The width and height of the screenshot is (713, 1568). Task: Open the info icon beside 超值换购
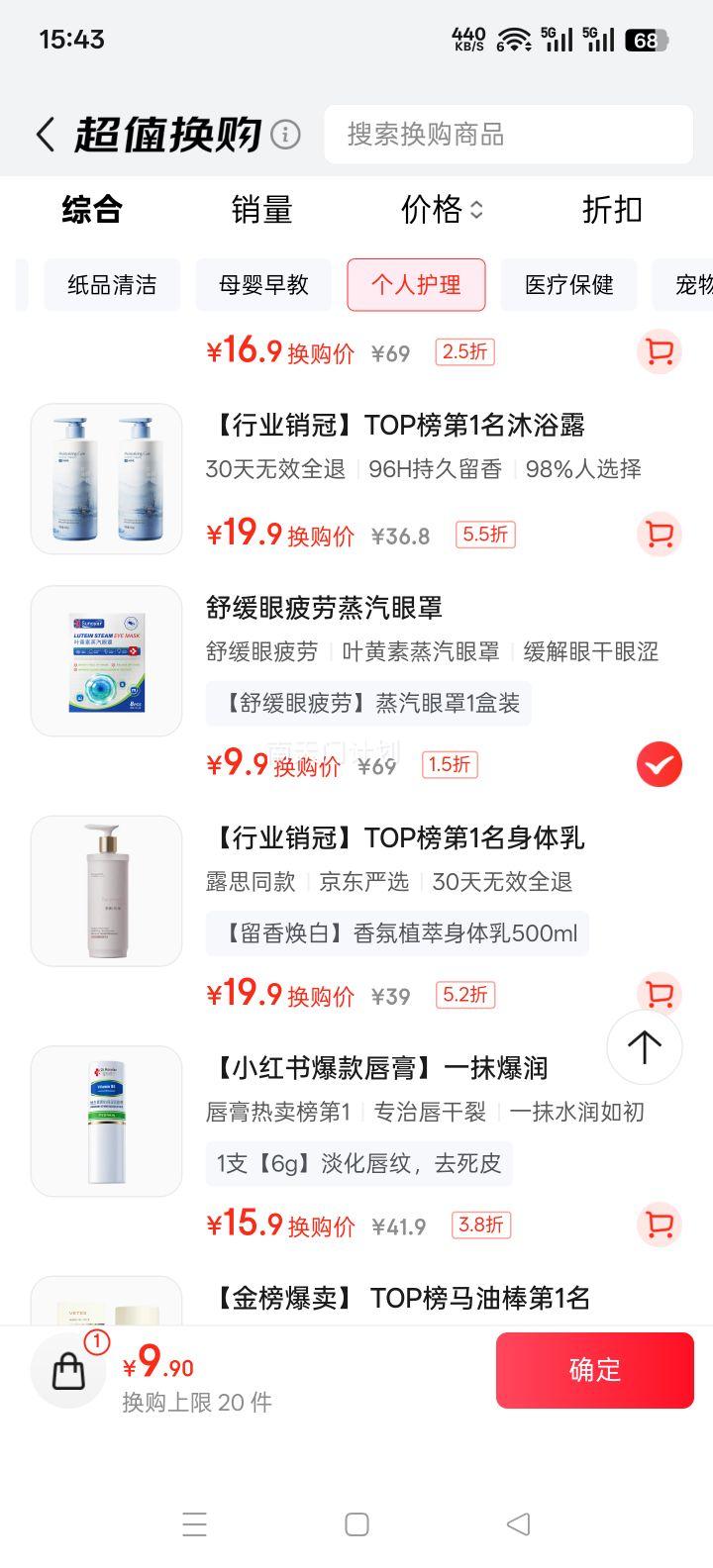285,134
